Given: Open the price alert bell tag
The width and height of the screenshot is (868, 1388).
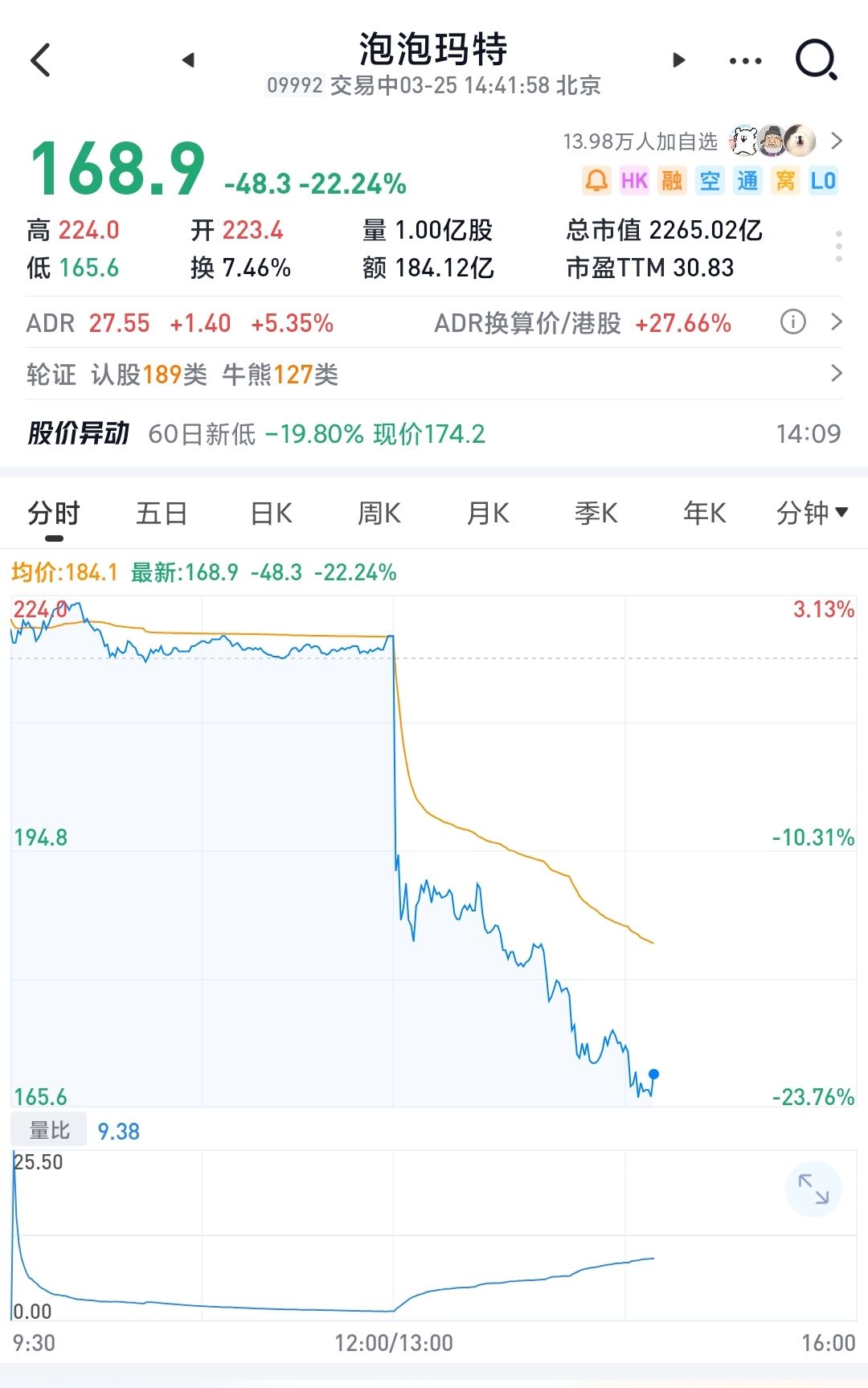Looking at the screenshot, I should (596, 181).
